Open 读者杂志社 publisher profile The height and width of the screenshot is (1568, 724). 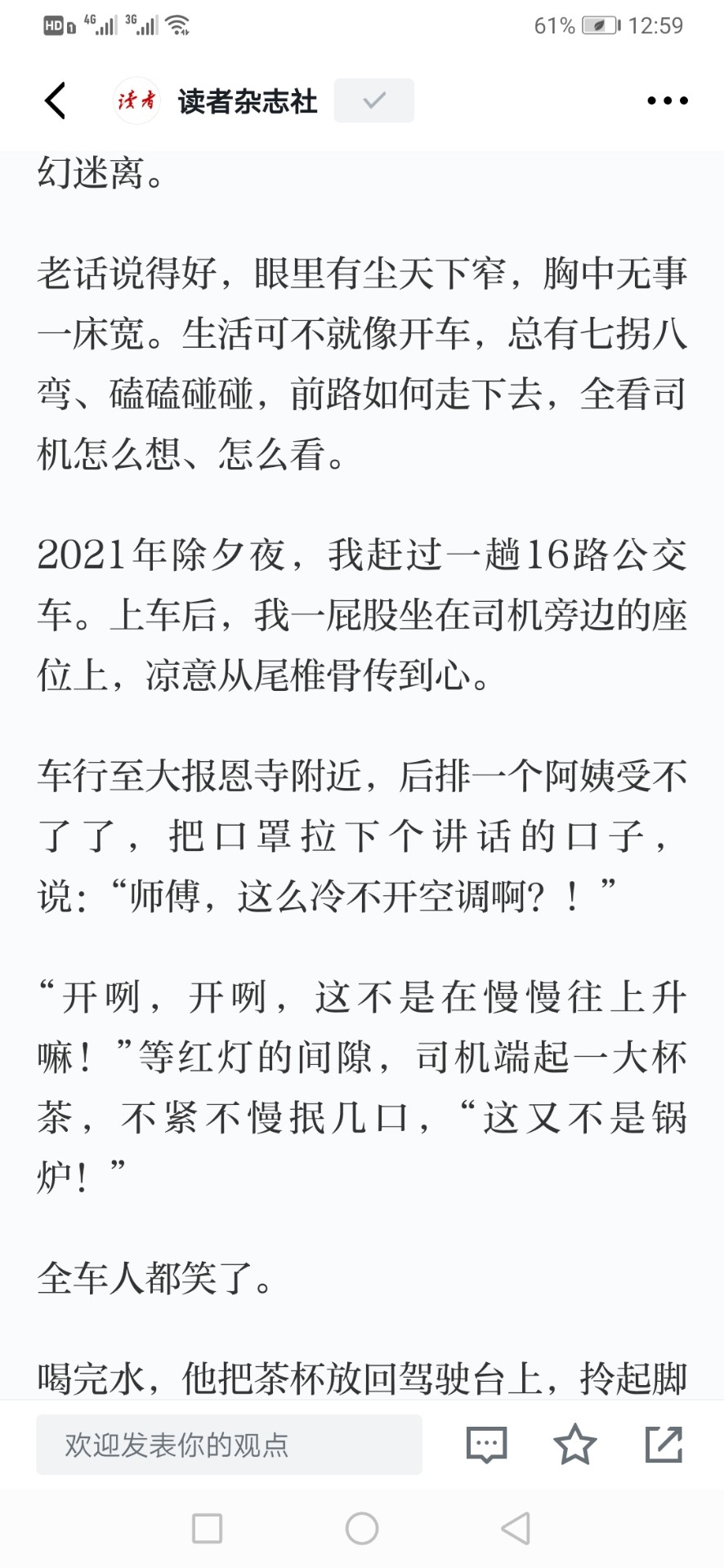[x=247, y=101]
